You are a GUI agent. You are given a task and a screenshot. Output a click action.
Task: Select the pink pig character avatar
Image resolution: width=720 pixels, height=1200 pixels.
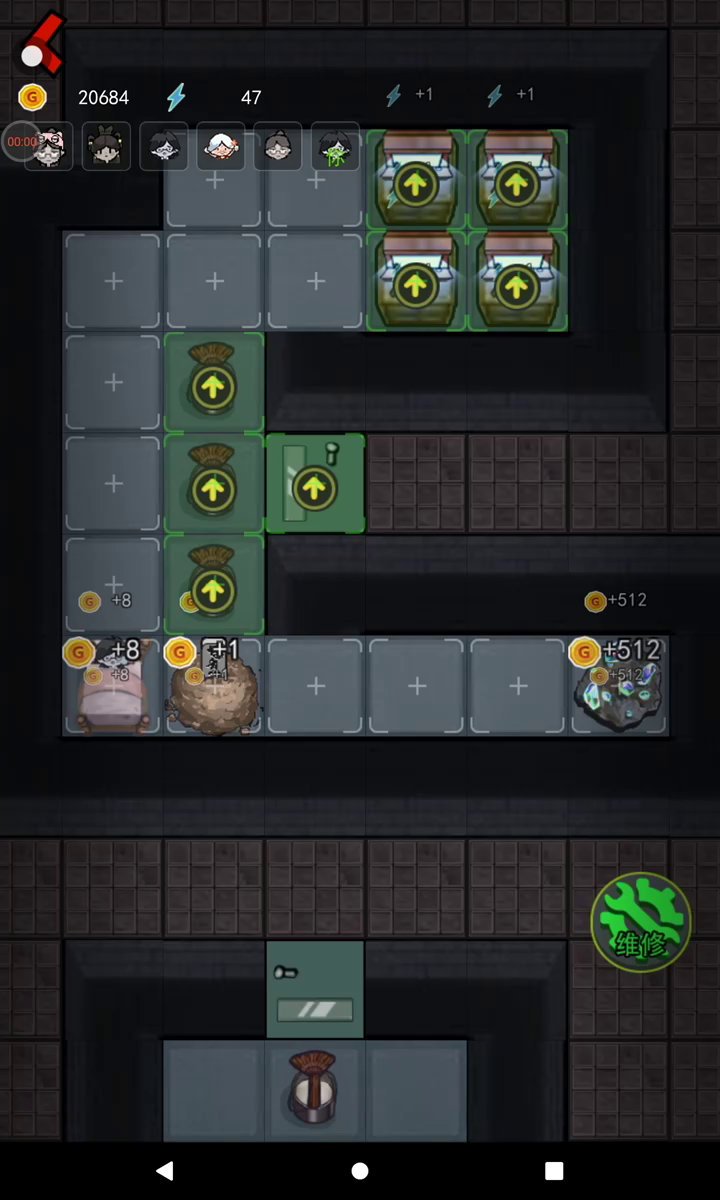[49, 146]
